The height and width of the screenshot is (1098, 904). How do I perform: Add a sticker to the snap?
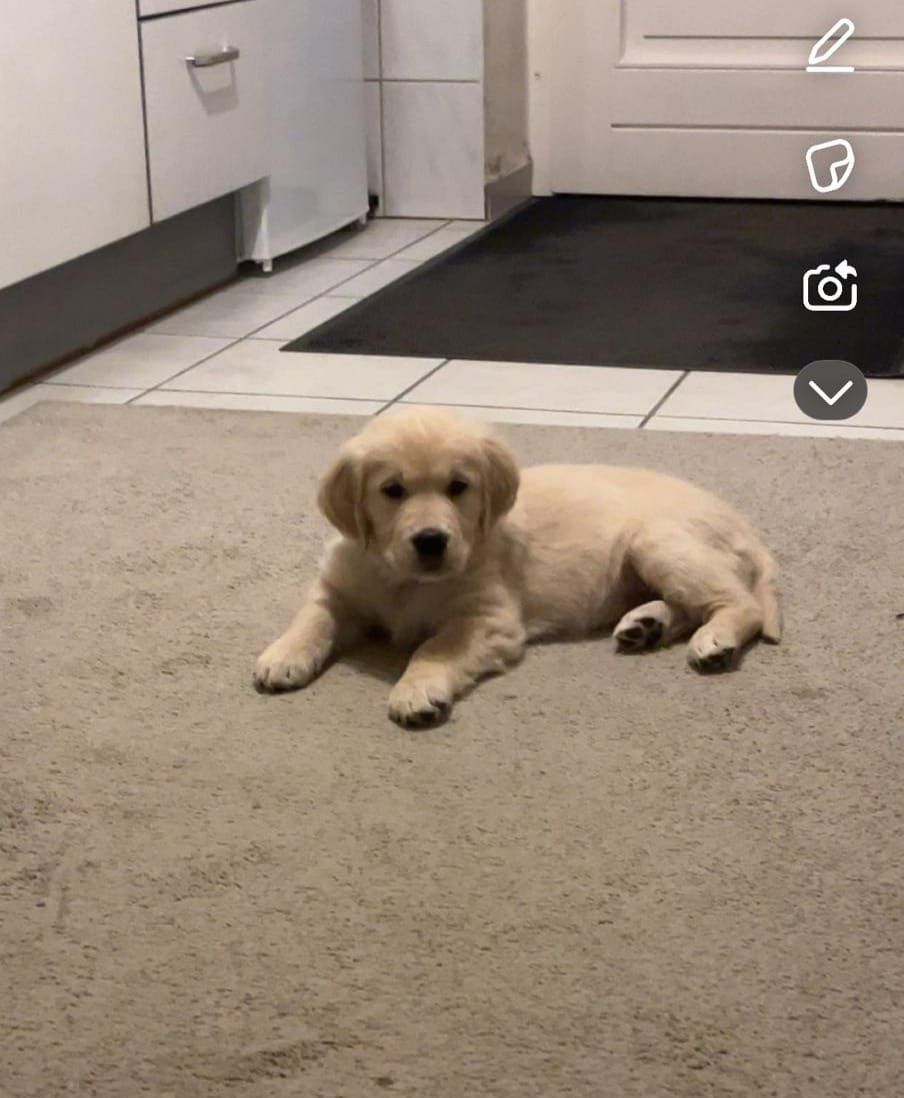click(x=830, y=165)
